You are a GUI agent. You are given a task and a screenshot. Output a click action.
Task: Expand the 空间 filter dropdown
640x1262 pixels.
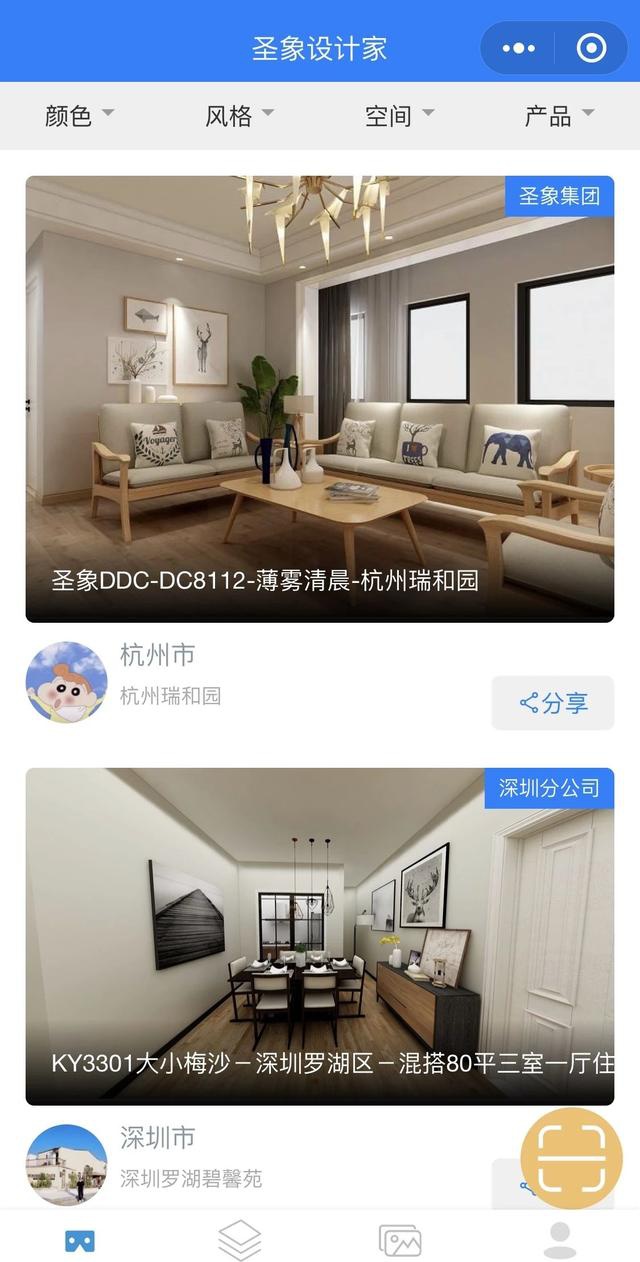pos(399,116)
